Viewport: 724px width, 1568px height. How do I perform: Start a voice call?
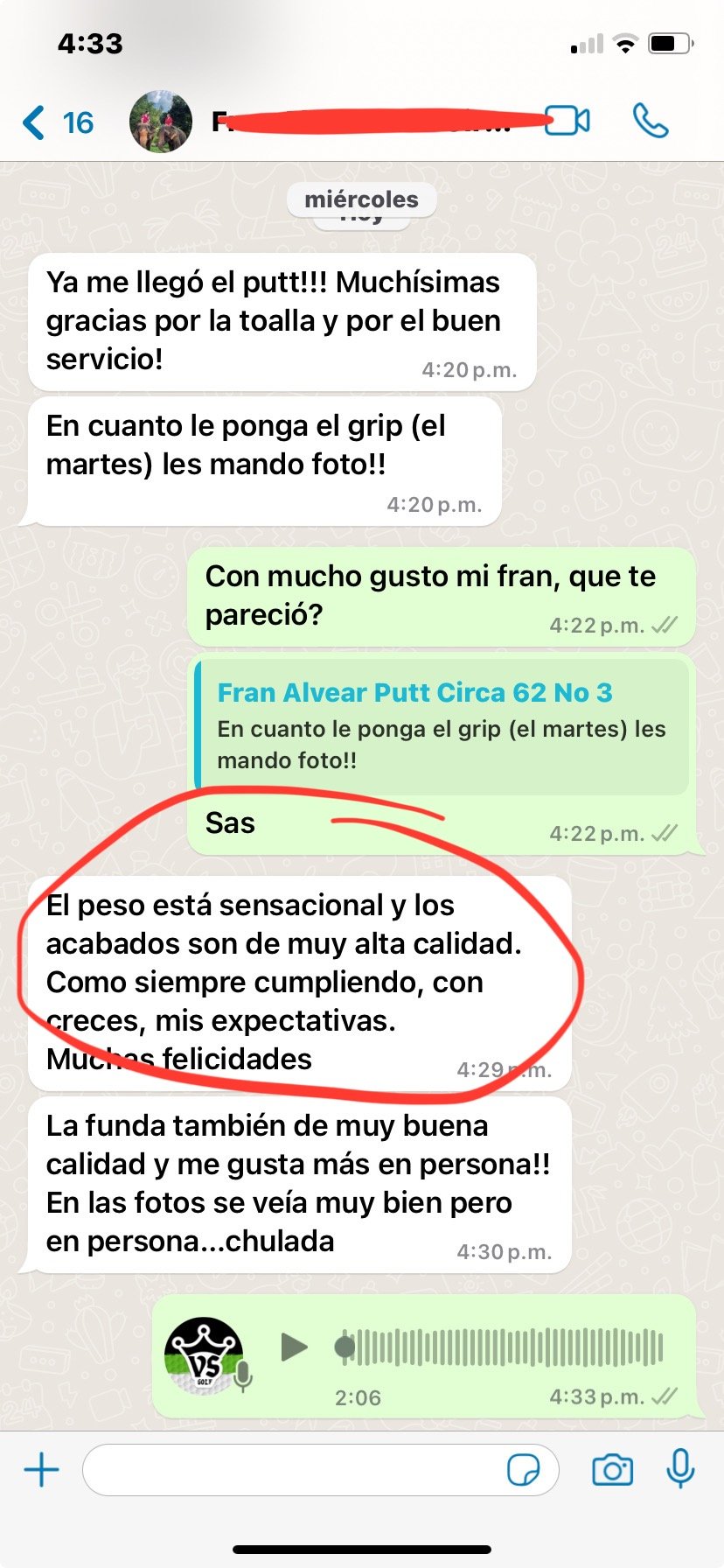click(x=651, y=121)
